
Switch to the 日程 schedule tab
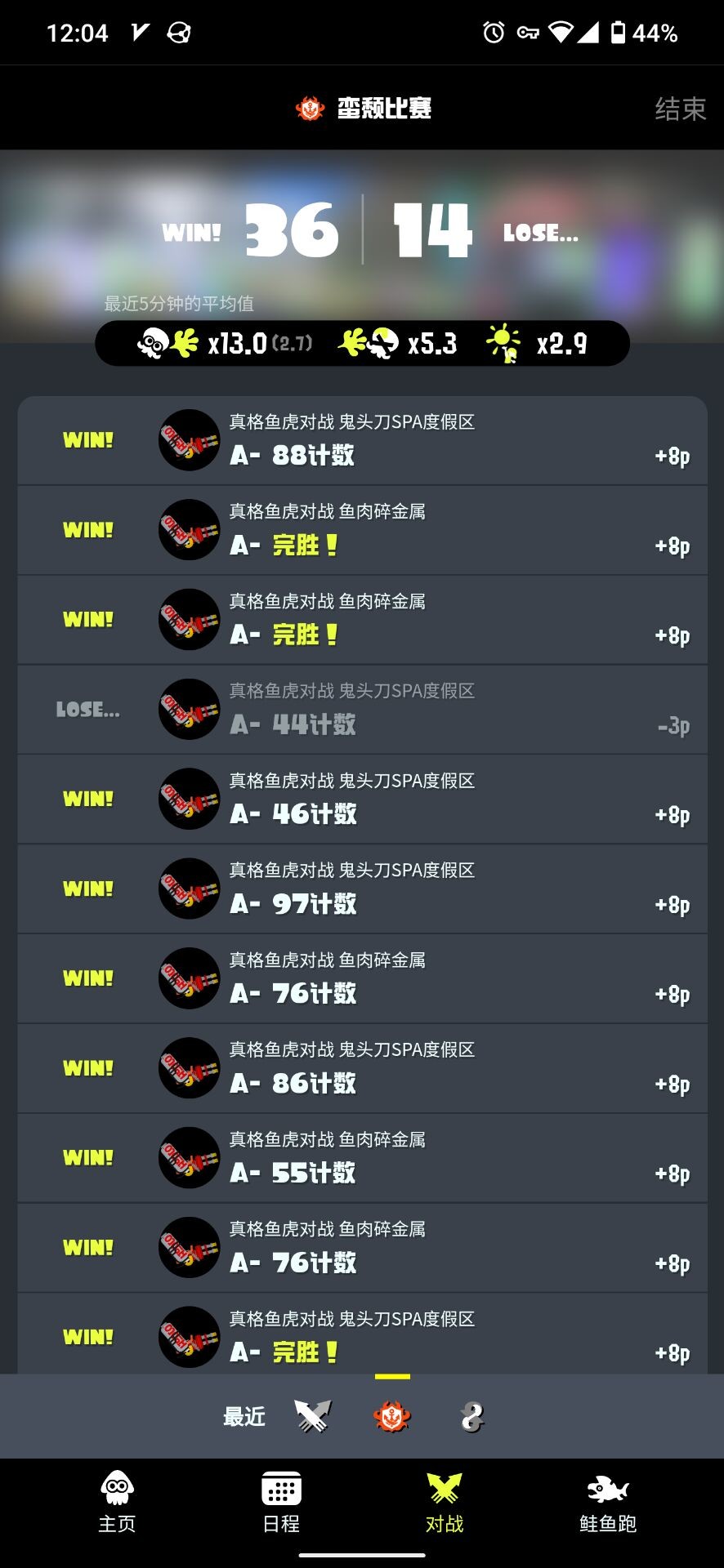(281, 1503)
